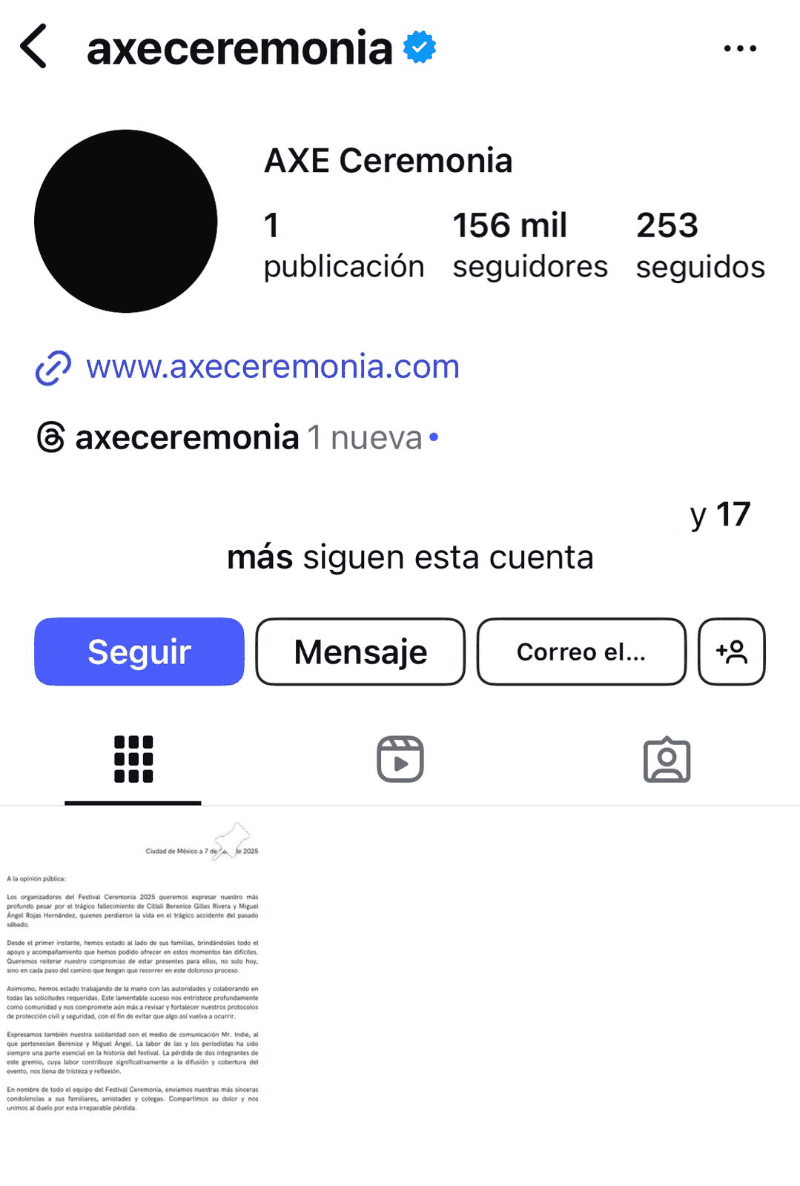Open suggested accounts with the add-person icon
800x1186 pixels.
click(731, 651)
